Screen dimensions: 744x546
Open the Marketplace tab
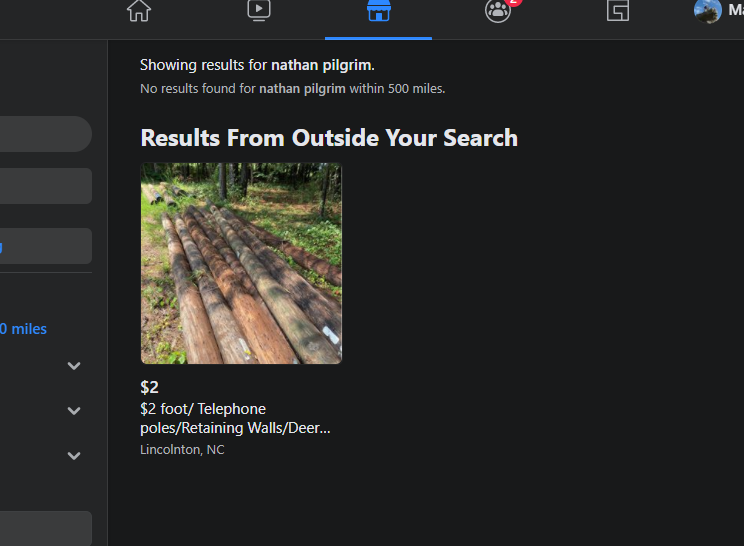378,11
